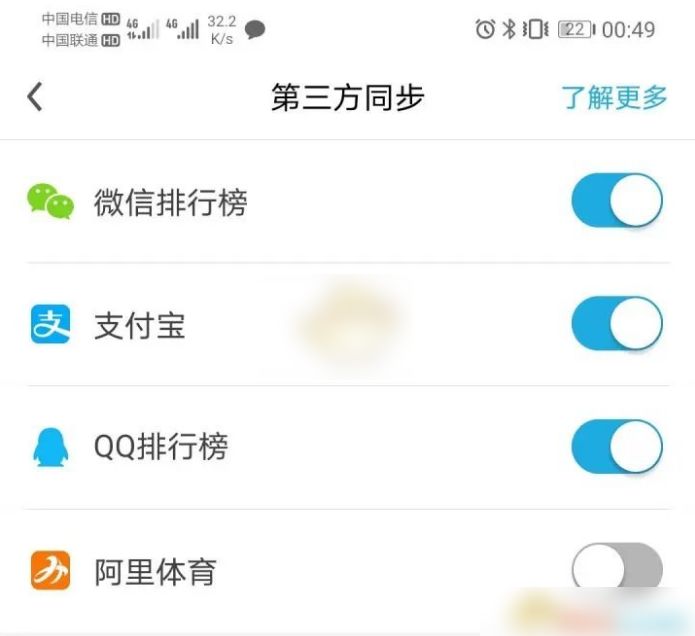Turn off 微信排行榜 sync

616,201
